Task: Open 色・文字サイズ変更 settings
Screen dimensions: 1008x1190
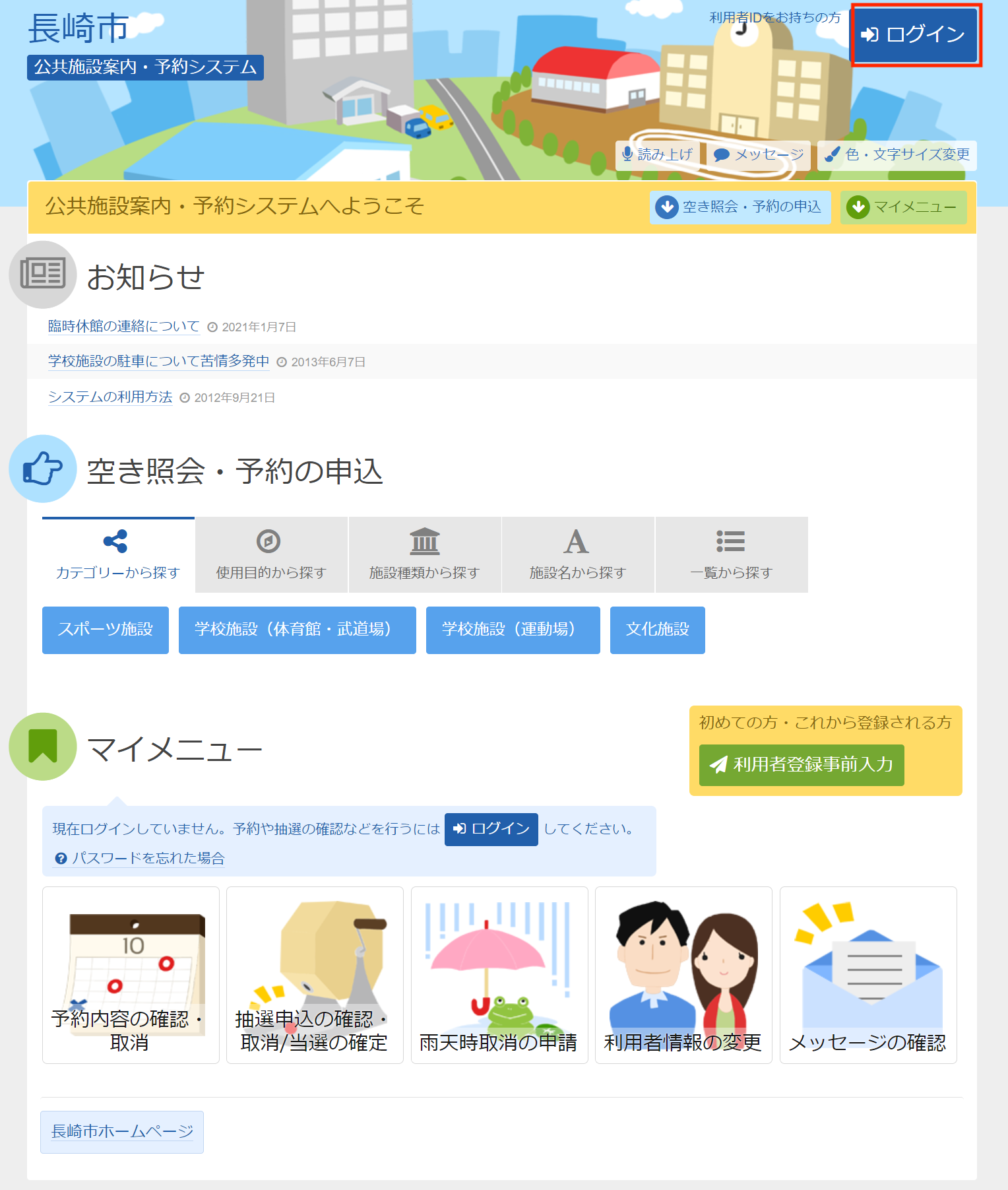Action: [x=897, y=155]
